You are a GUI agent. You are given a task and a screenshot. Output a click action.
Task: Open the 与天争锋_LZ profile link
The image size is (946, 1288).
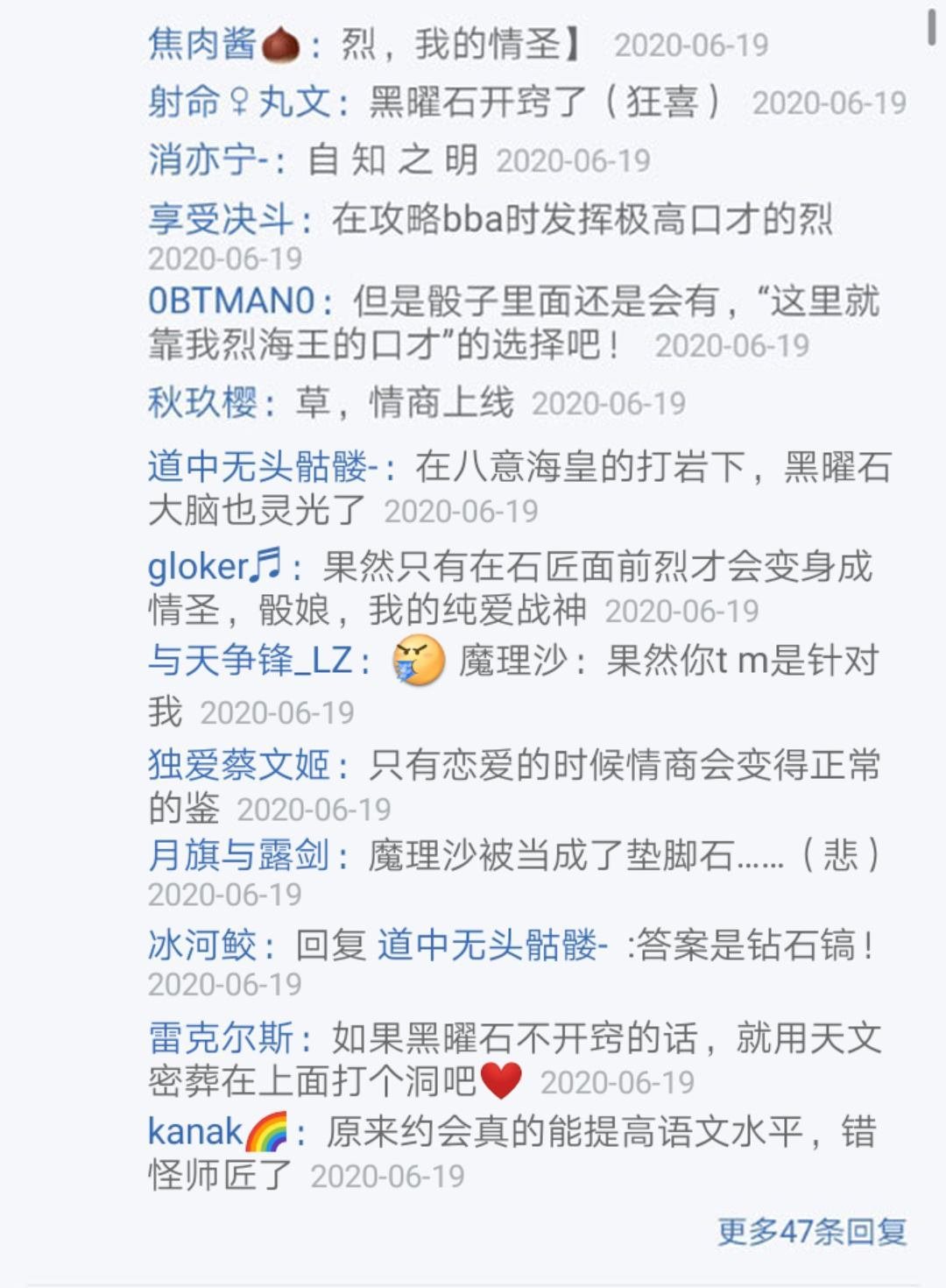pos(250,661)
